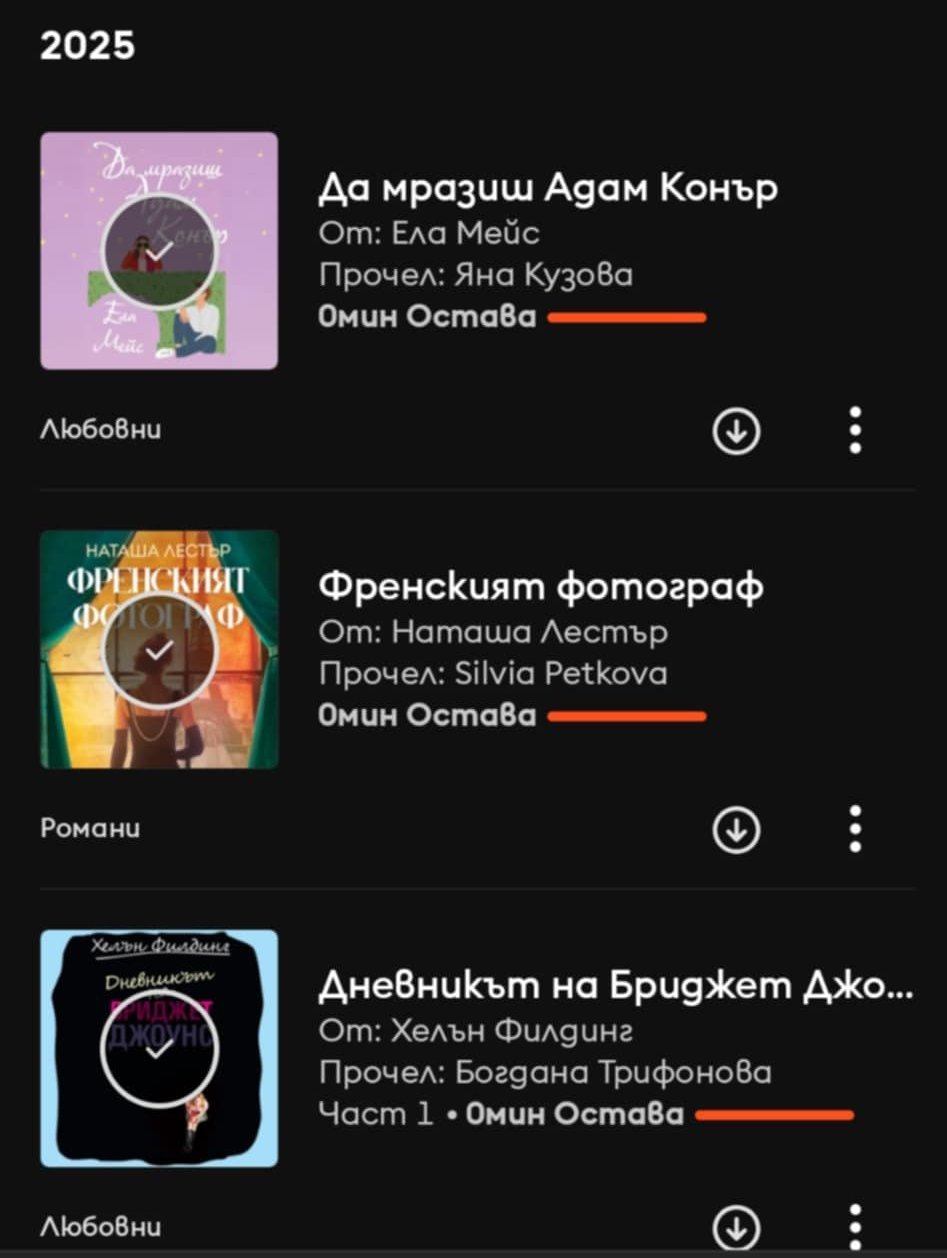Show more options for "Дневникът на Бриджет Джоунс"
This screenshot has width=947, height=1258.
pyautogui.click(x=855, y=1226)
